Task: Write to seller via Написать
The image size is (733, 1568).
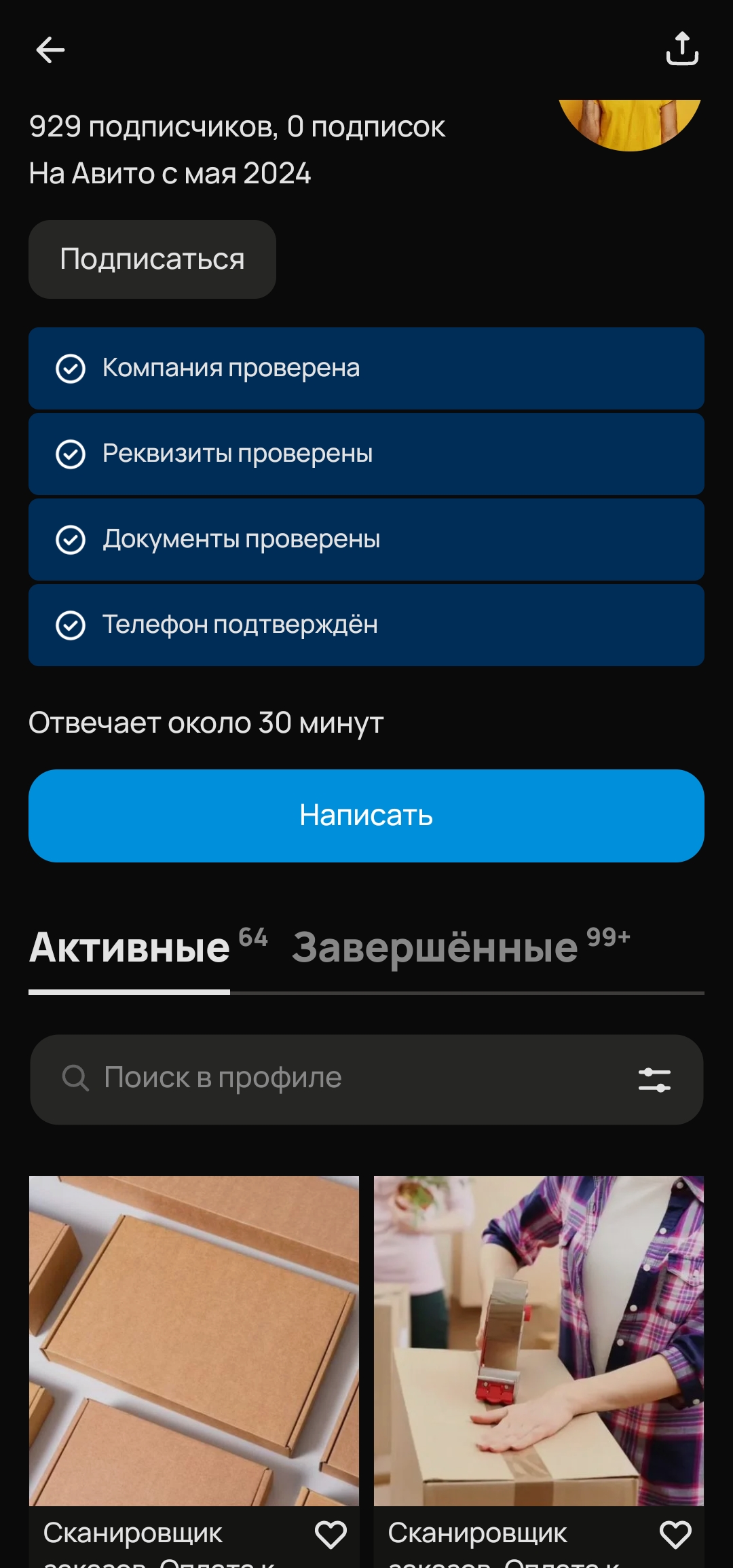Action: [x=366, y=816]
